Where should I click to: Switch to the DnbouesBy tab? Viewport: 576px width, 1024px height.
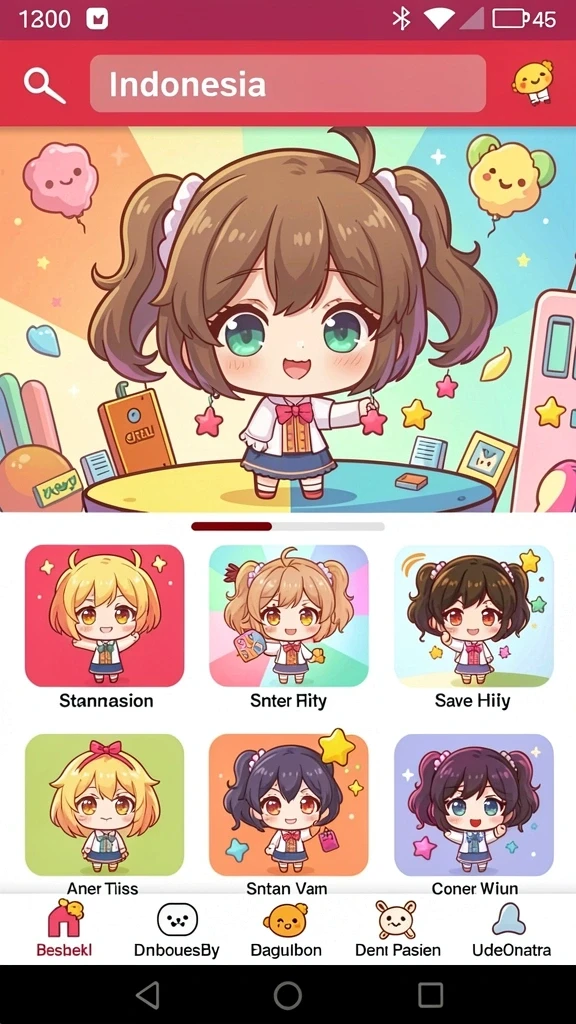pyautogui.click(x=177, y=929)
